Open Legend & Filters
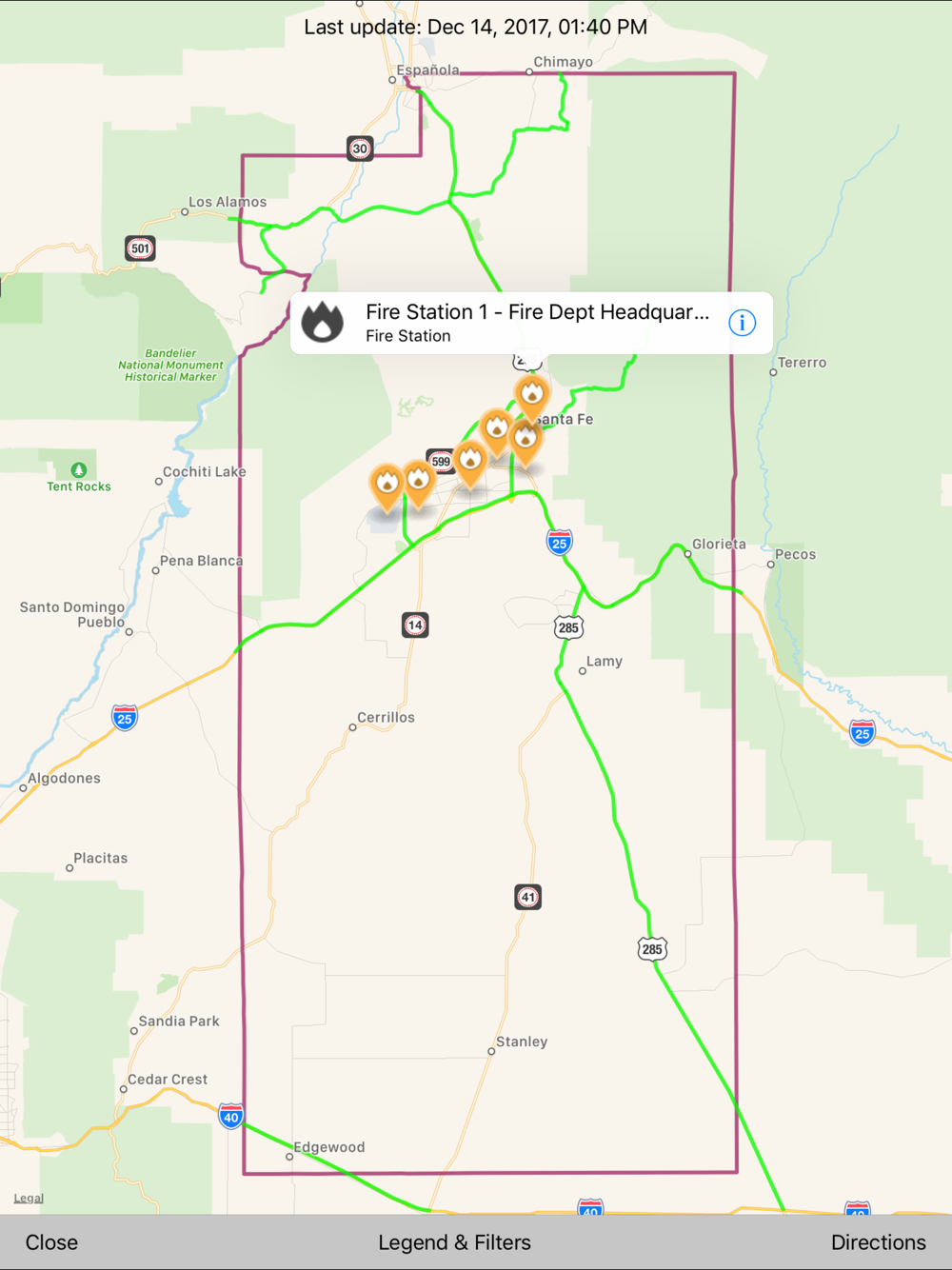952x1270 pixels. [x=454, y=1242]
